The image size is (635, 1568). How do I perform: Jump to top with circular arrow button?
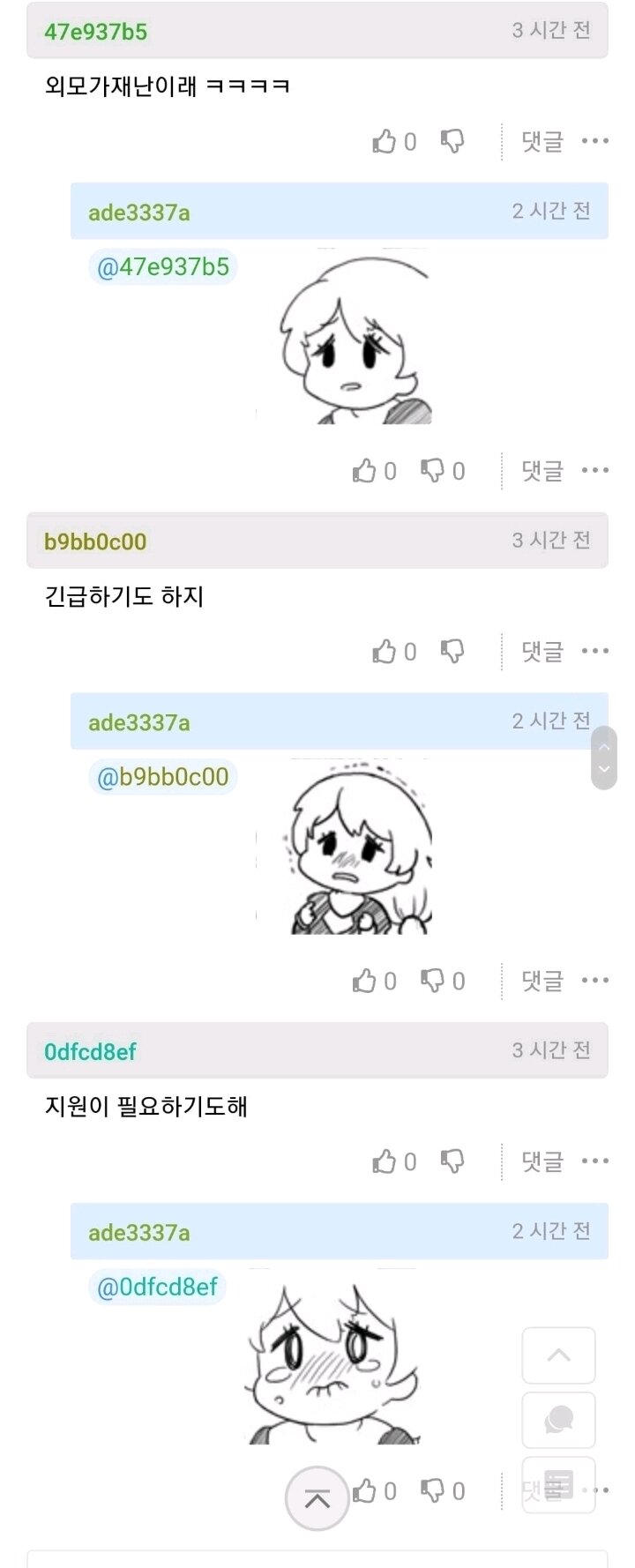click(317, 1498)
